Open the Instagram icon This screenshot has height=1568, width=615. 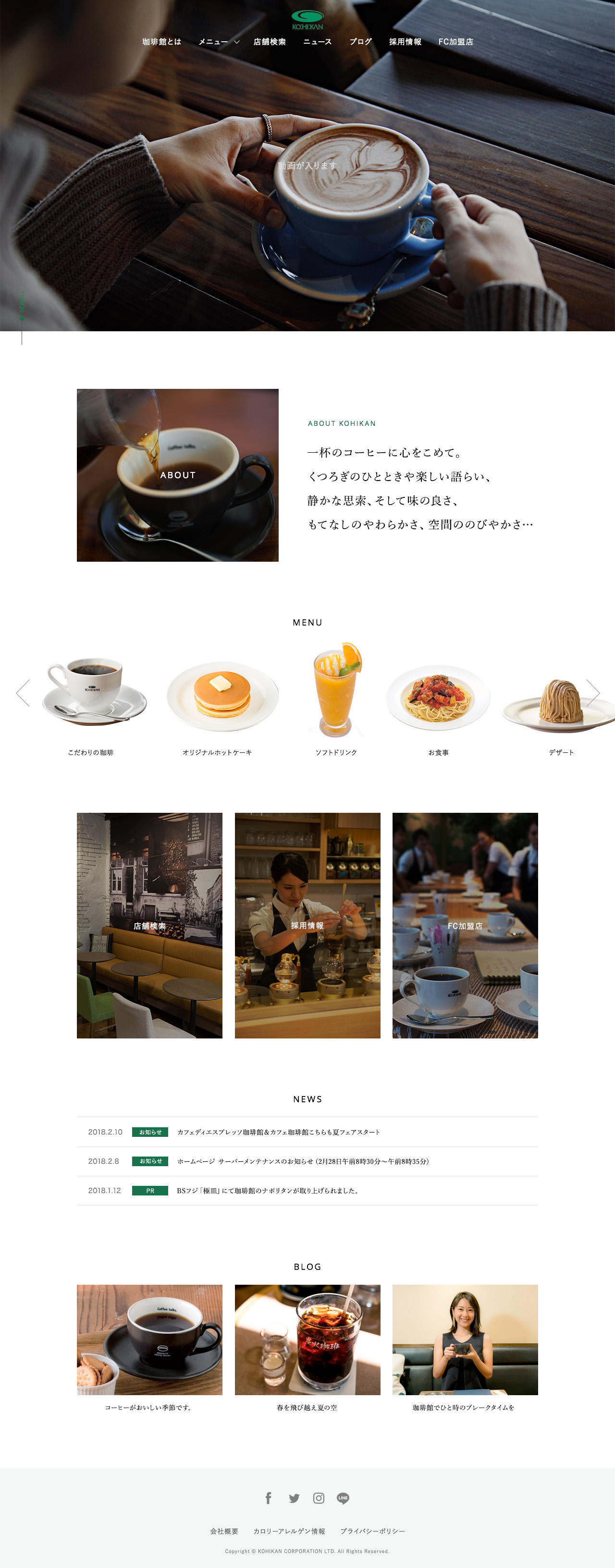[x=319, y=1498]
